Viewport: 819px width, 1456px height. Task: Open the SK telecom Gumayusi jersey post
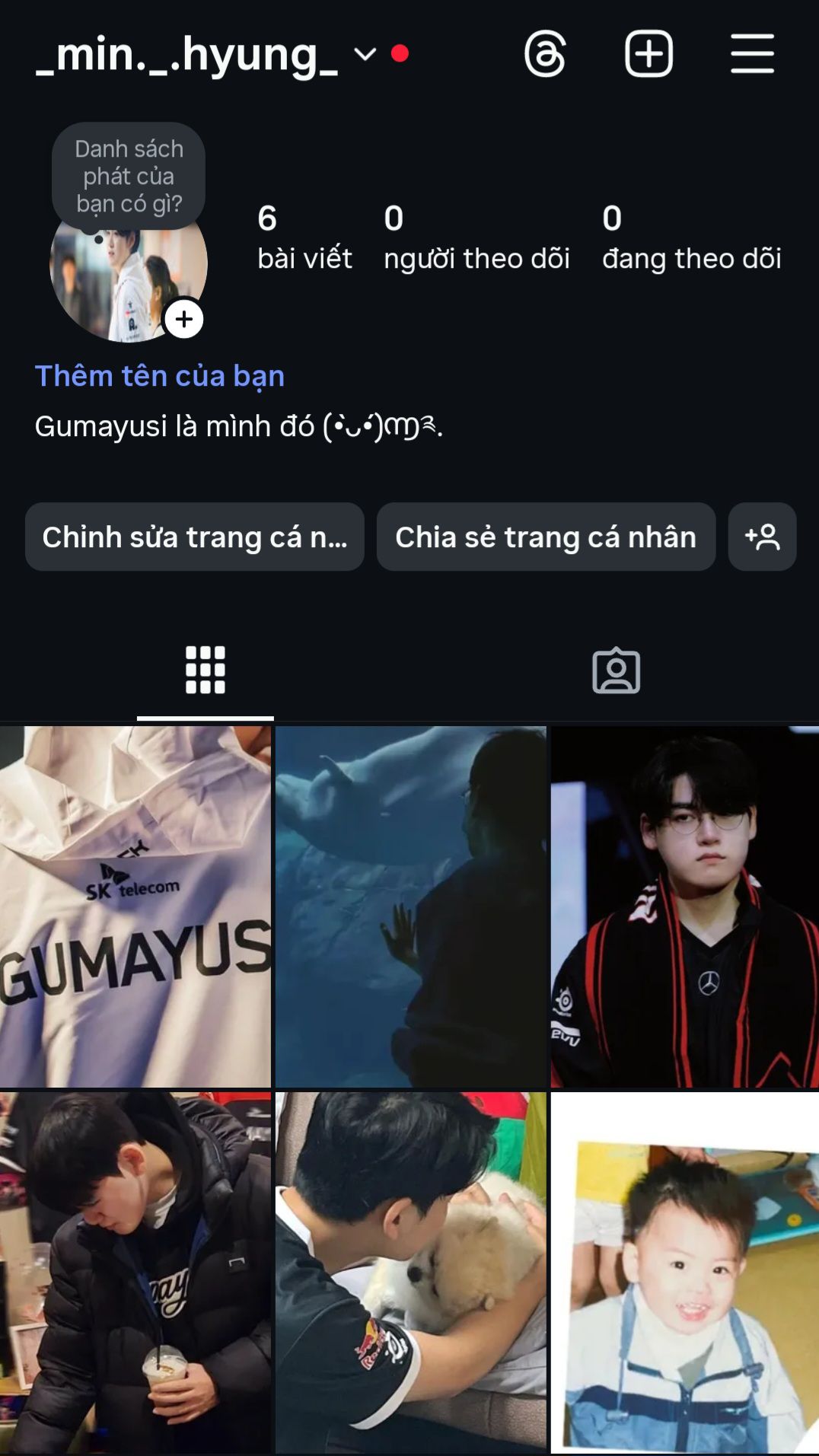(x=135, y=906)
